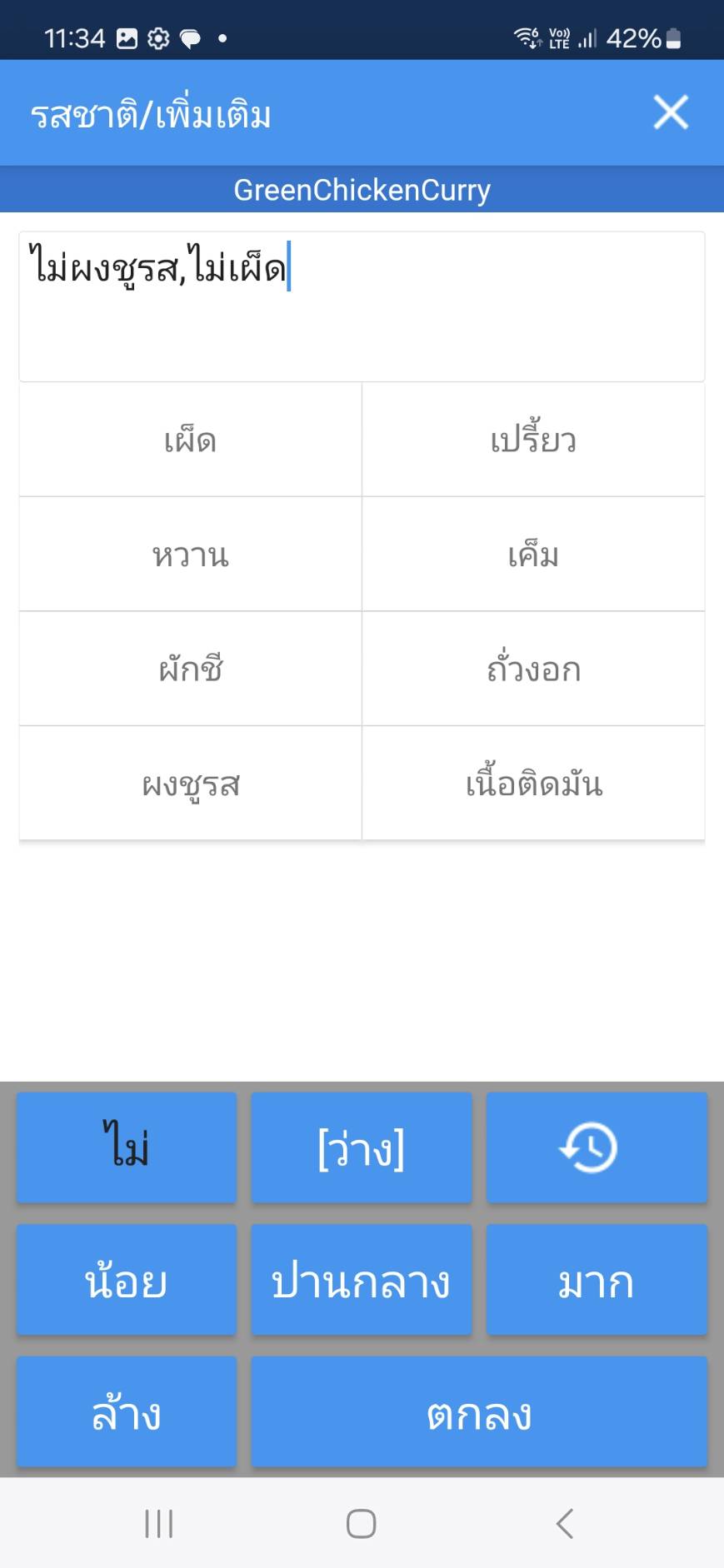Check the Wi-Fi indicator icon
This screenshot has width=724, height=1568.
pyautogui.click(x=527, y=37)
